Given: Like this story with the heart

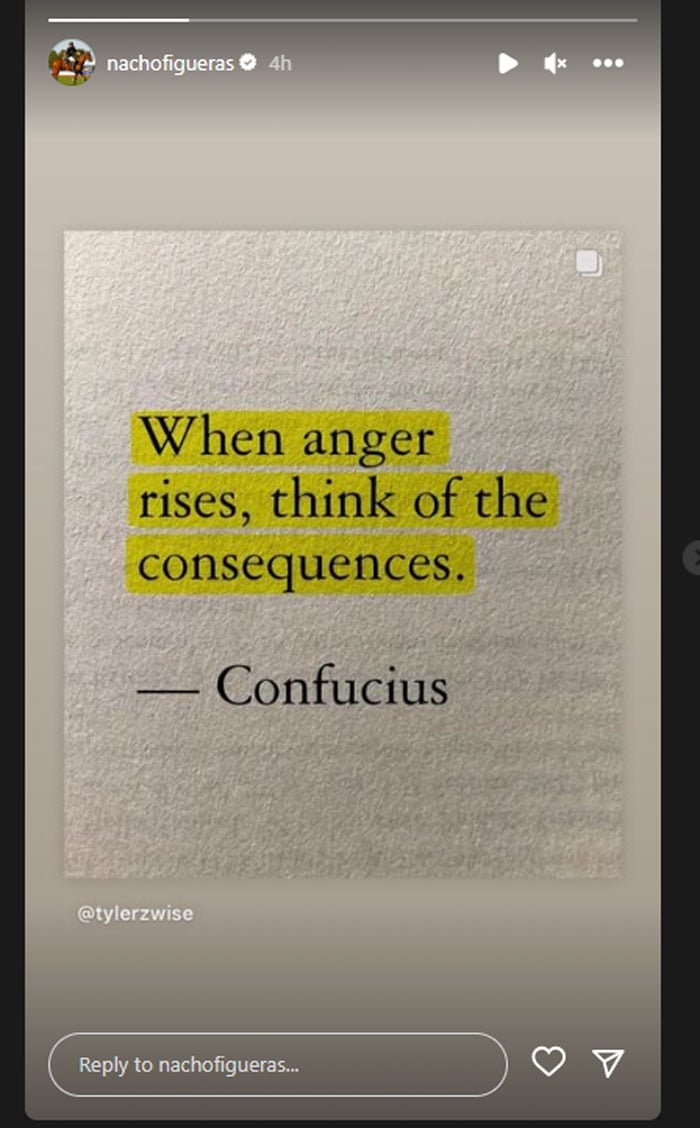Looking at the screenshot, I should pos(548,1062).
